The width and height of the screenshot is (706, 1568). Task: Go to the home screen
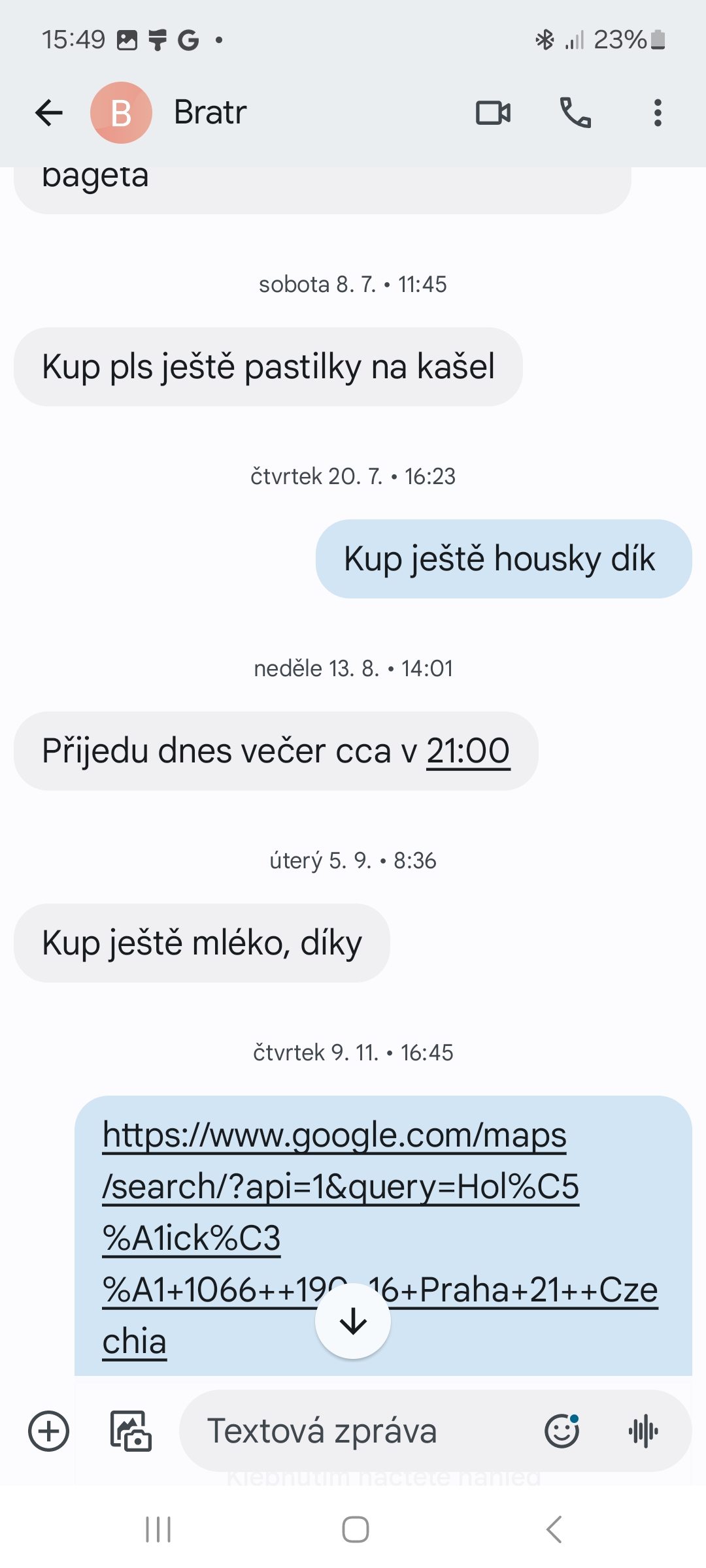[356, 1529]
